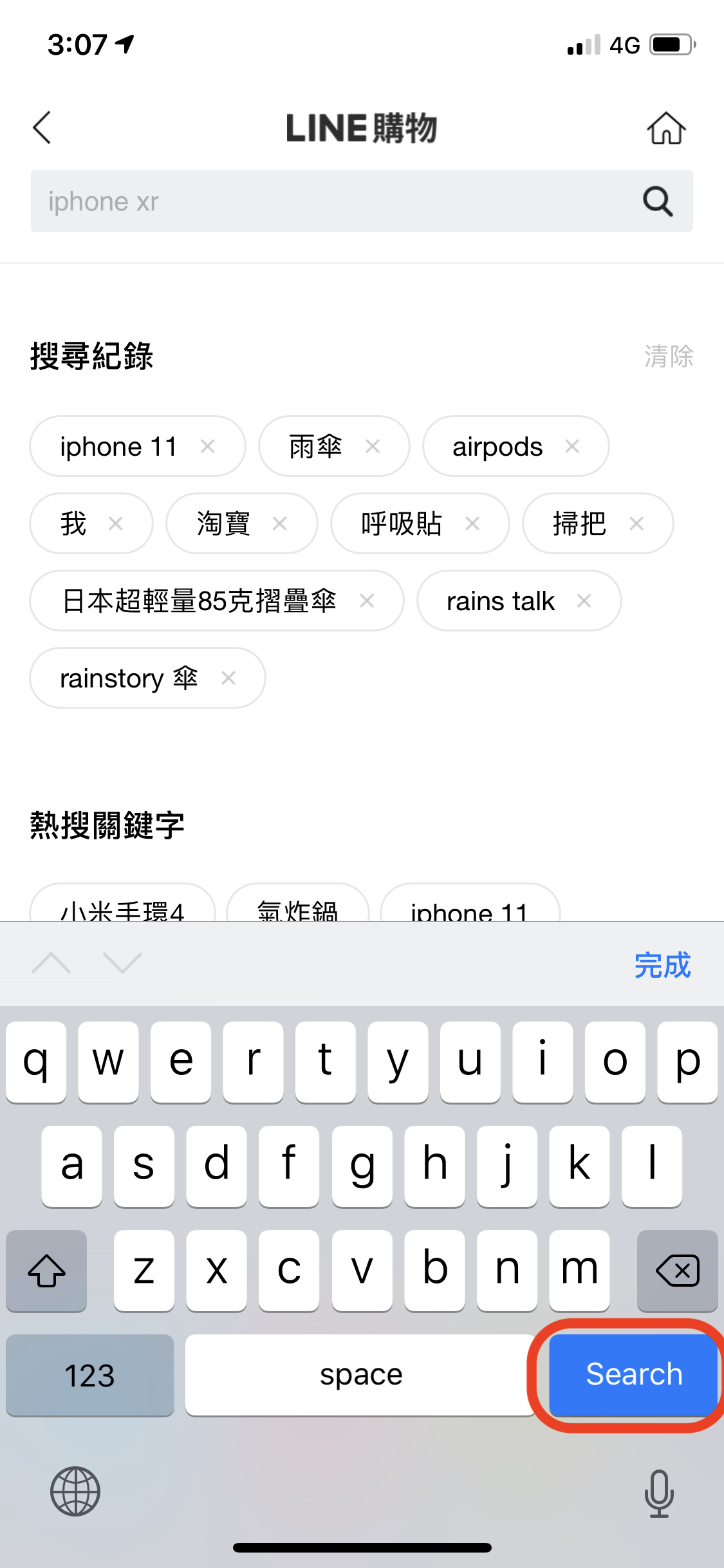Tap the shift key on the keyboard
Screen dimensions: 724x1568
[46, 1271]
